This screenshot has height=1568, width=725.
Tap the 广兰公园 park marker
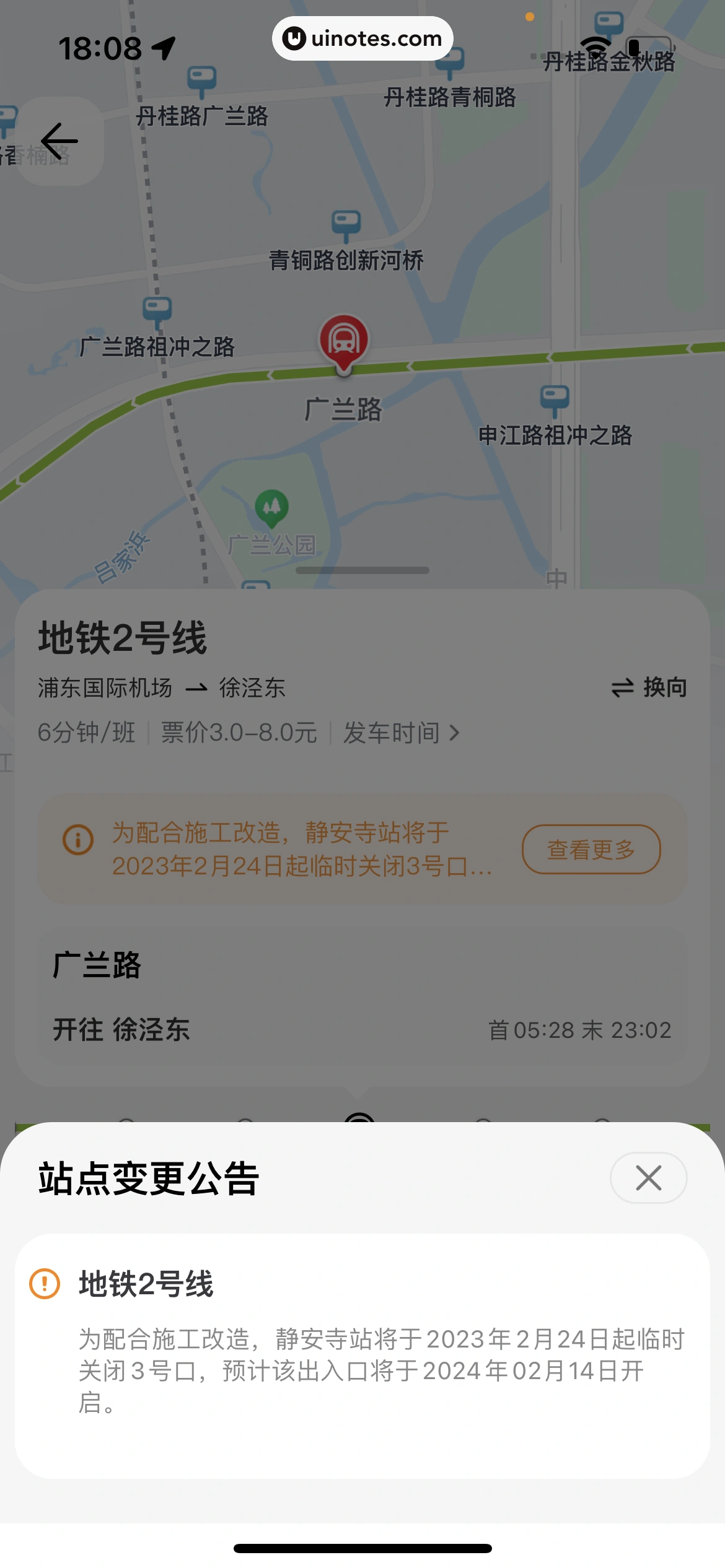click(271, 507)
